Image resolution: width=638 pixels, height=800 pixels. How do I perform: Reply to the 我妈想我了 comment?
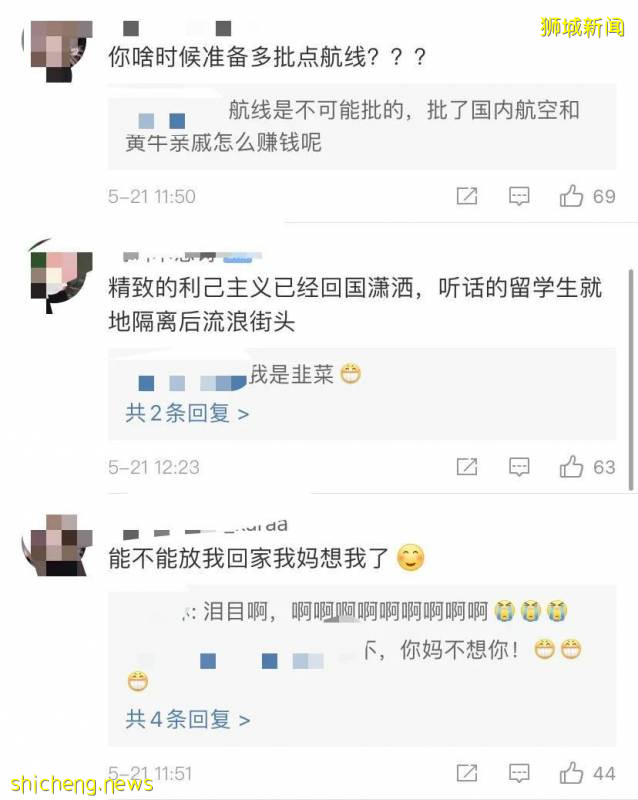click(519, 772)
